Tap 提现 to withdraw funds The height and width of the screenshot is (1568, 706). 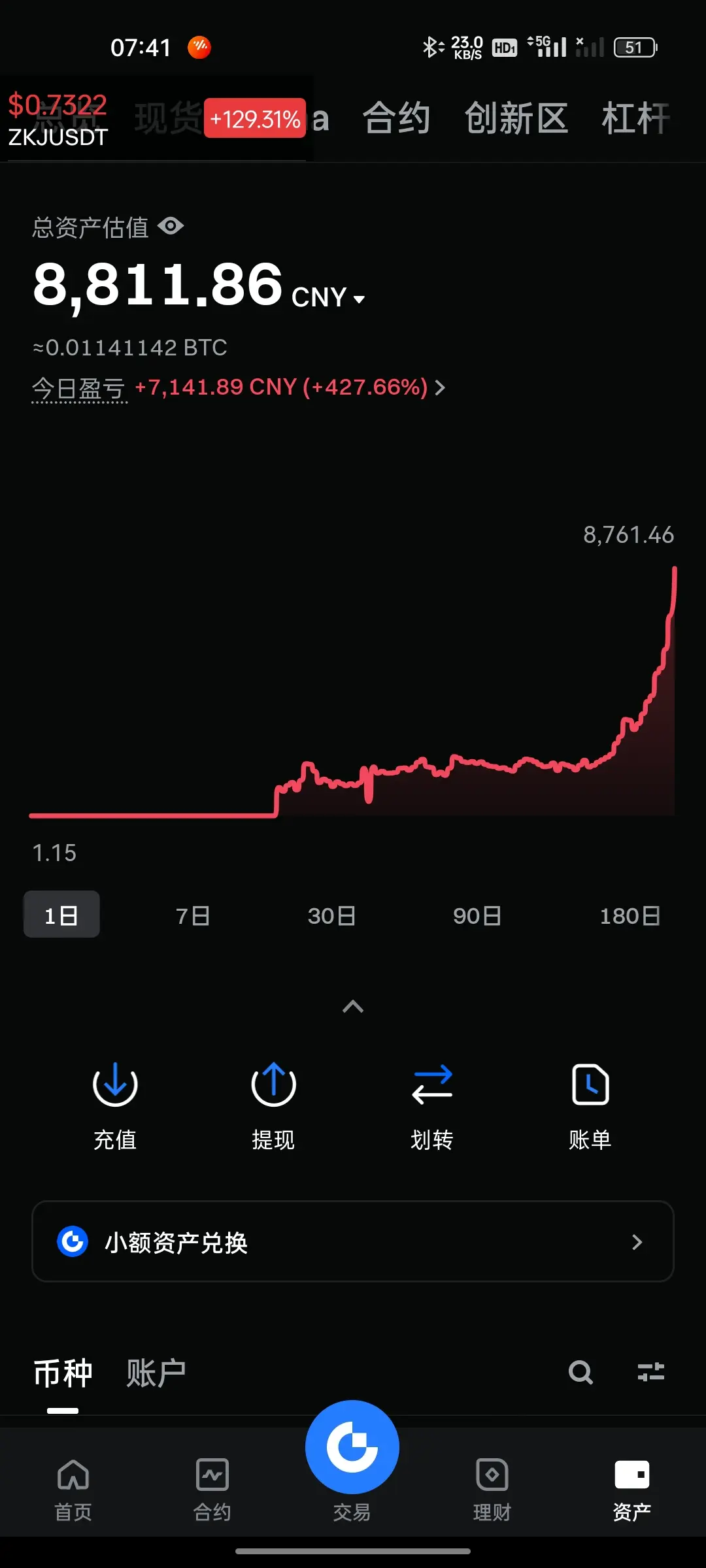(273, 1105)
